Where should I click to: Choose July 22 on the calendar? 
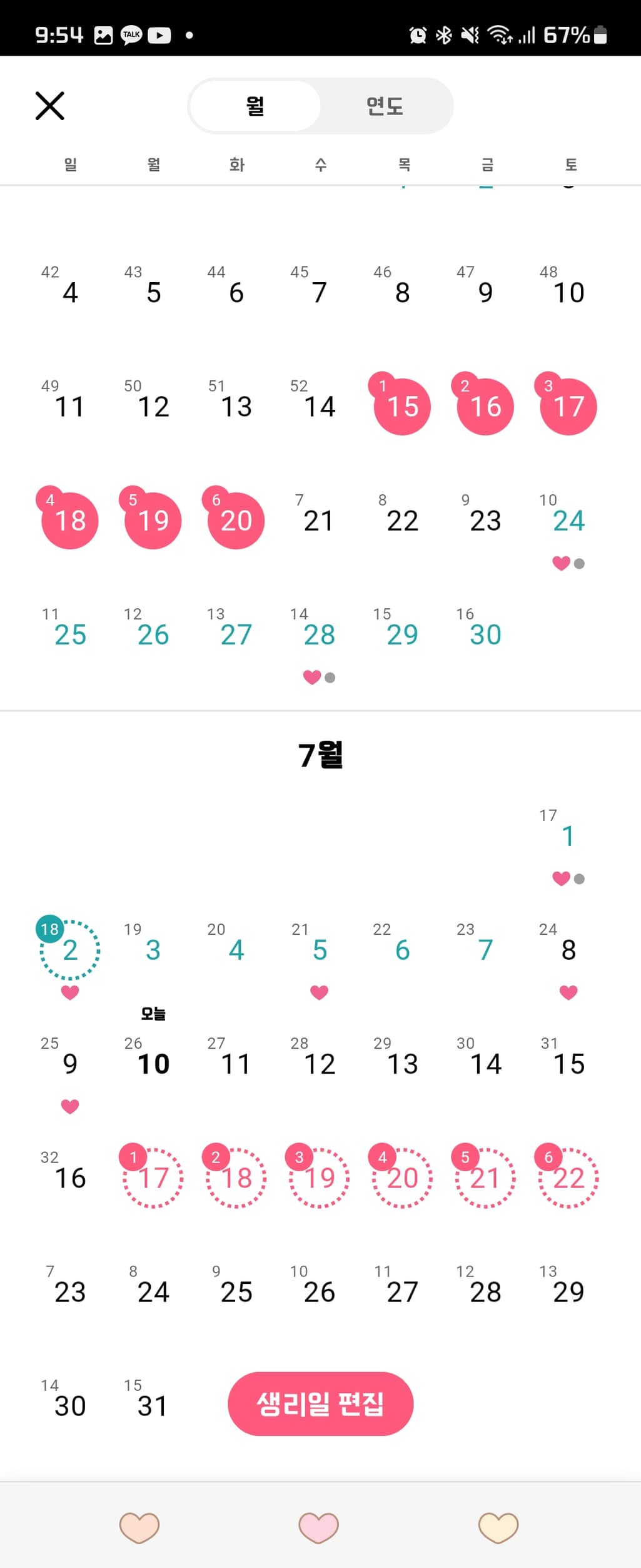(568, 1178)
